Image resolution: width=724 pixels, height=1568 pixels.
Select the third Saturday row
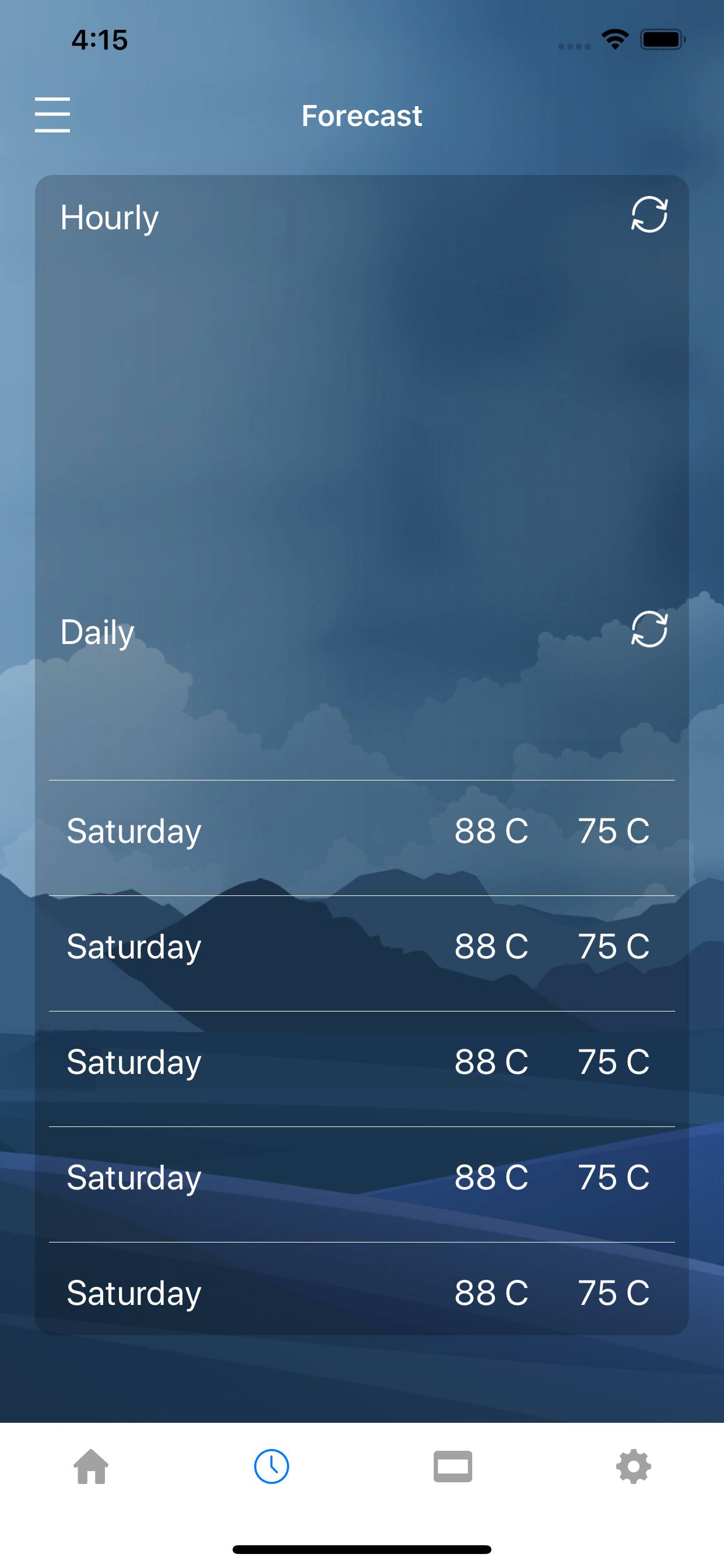point(135,1062)
